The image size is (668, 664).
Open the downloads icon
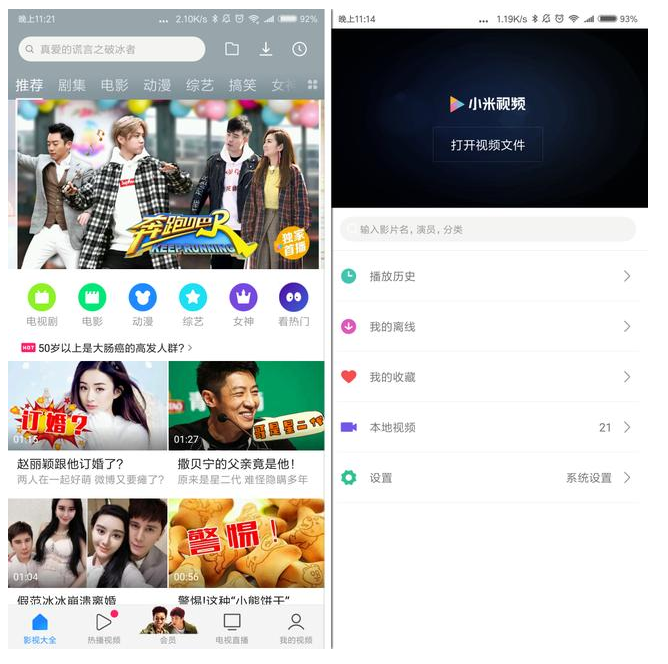(266, 49)
